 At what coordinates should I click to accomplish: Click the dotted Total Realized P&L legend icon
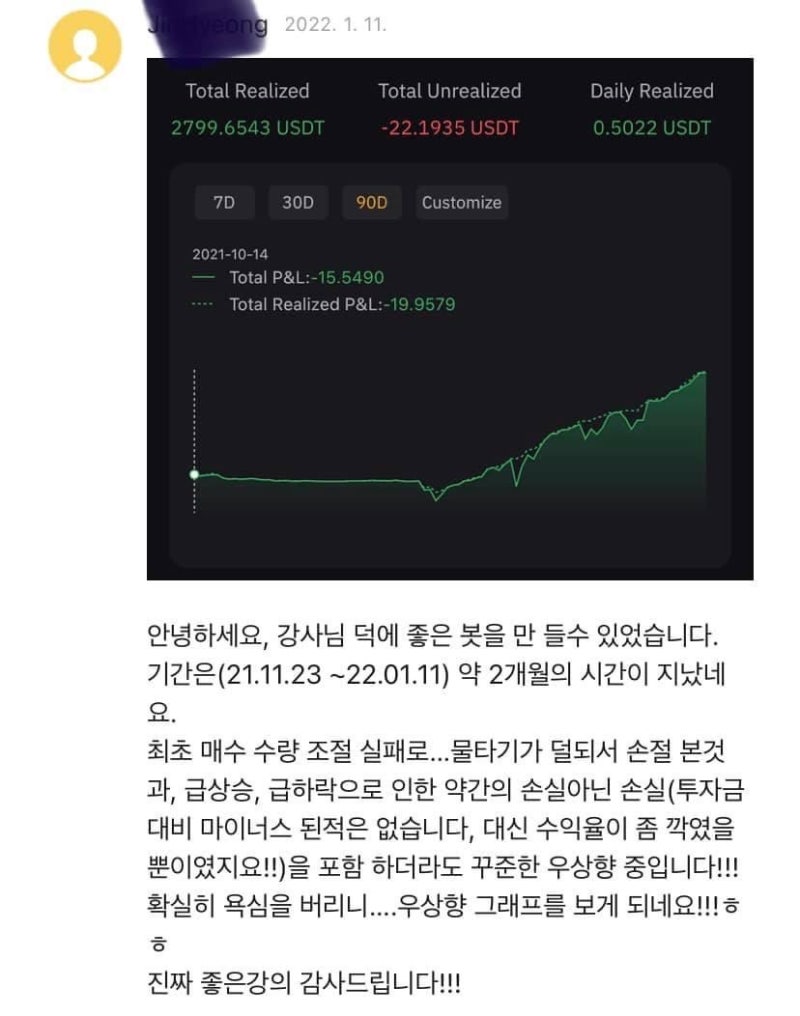(201, 303)
